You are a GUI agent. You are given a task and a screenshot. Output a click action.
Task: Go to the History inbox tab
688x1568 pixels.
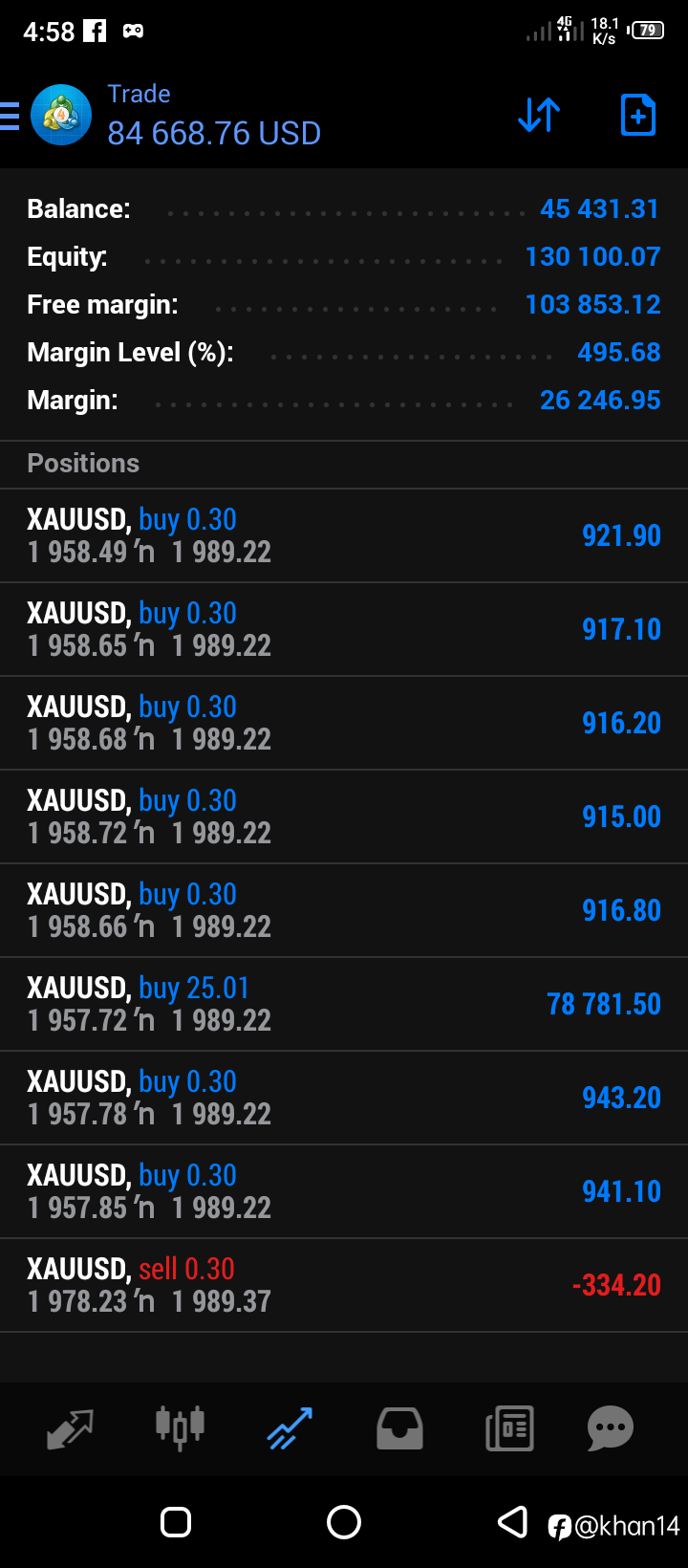399,1429
